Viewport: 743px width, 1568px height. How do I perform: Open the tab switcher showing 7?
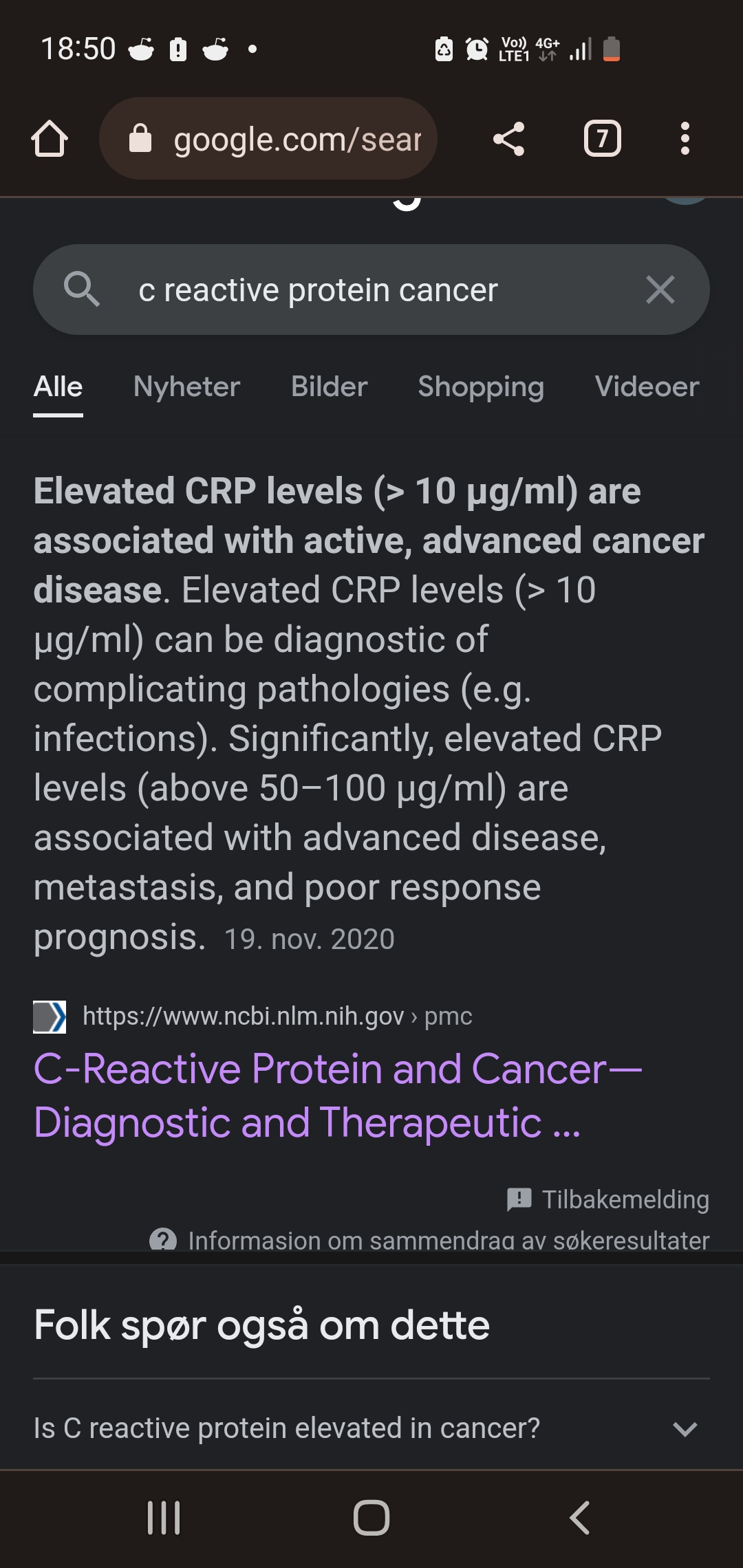[x=603, y=139]
